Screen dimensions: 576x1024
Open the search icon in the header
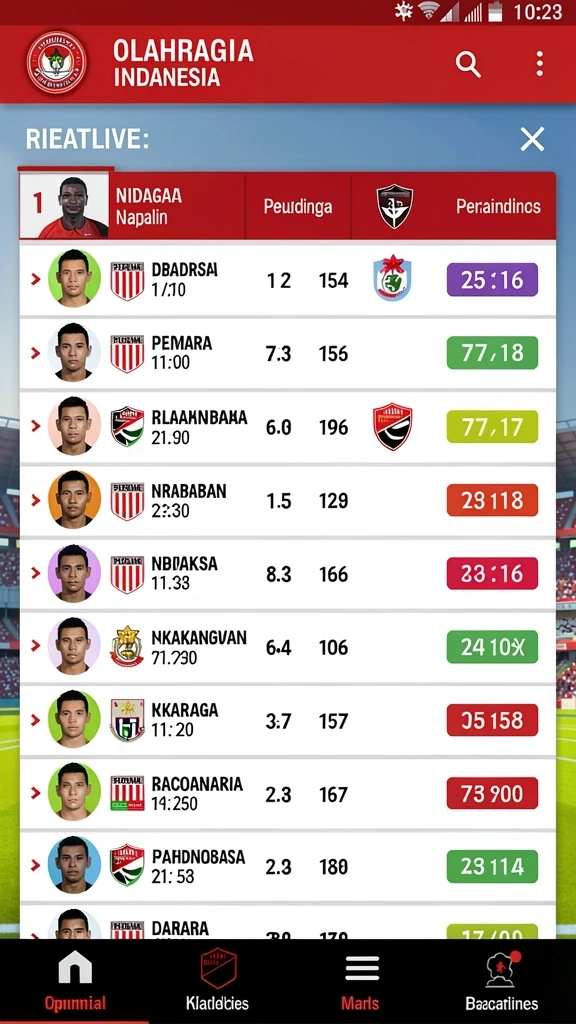(468, 65)
